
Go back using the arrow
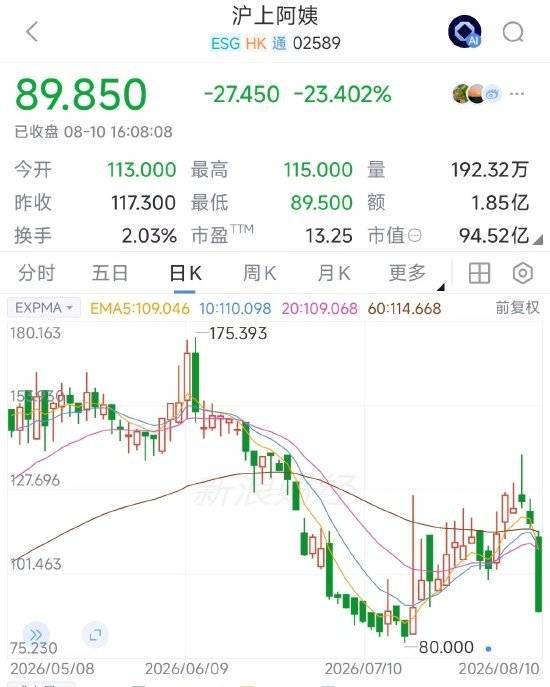(x=32, y=32)
